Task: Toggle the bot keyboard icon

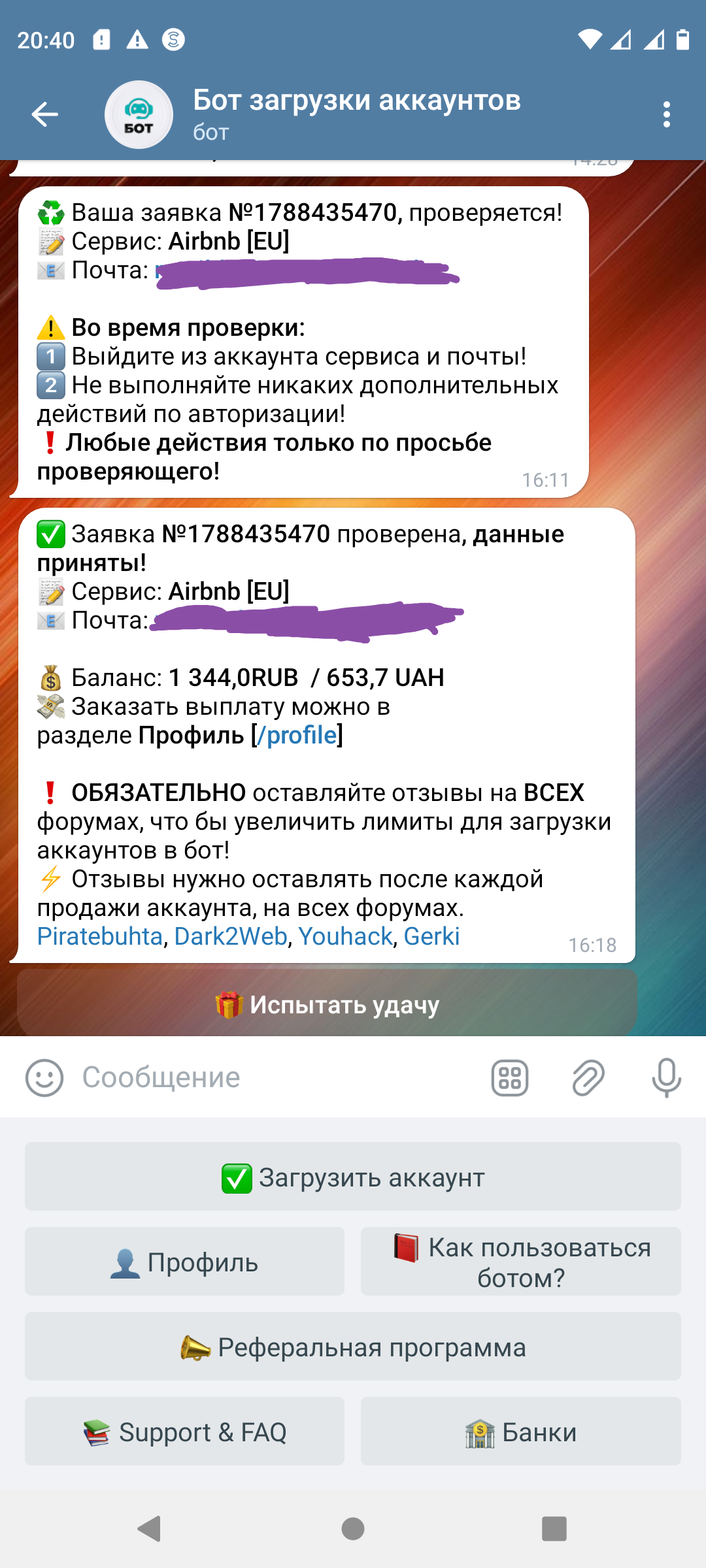Action: point(510,1077)
